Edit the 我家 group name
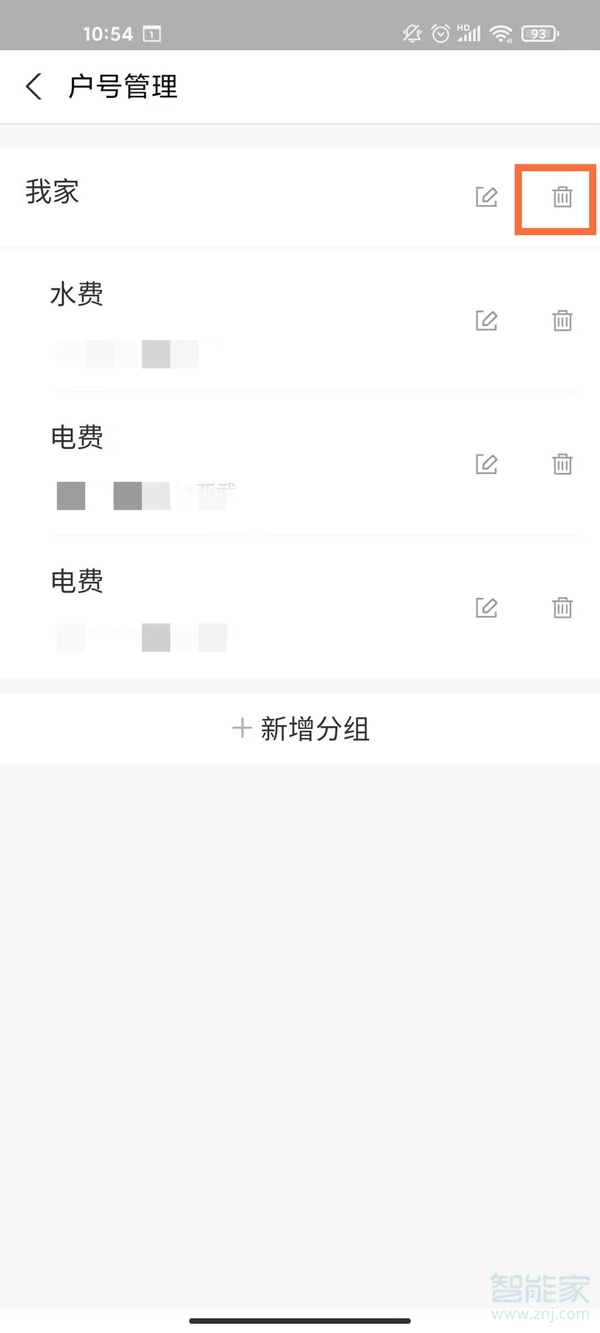The image size is (600, 1333). (x=486, y=197)
